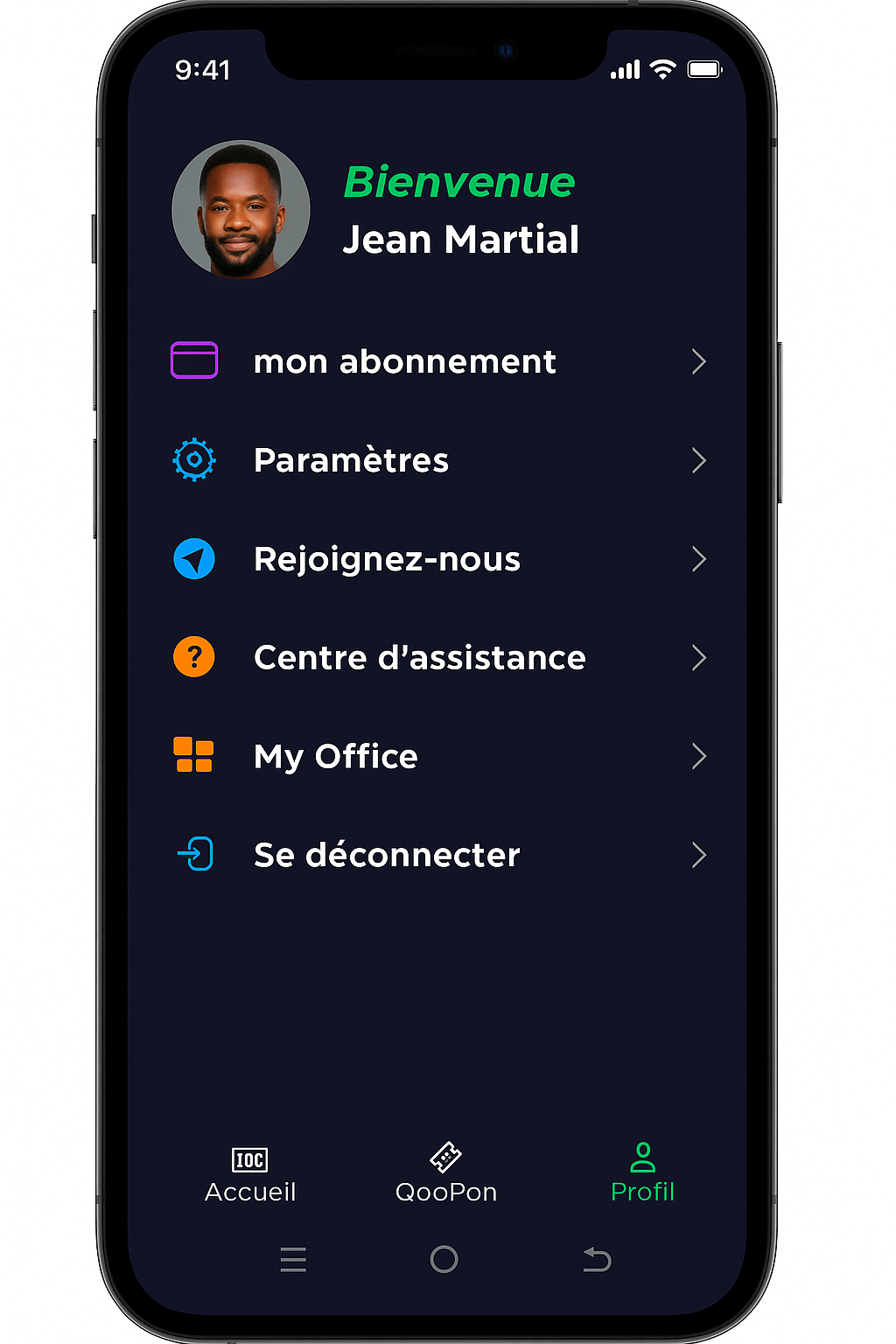The height and width of the screenshot is (1344, 896).
Task: Open the mon abonnement card icon
Action: tap(193, 360)
